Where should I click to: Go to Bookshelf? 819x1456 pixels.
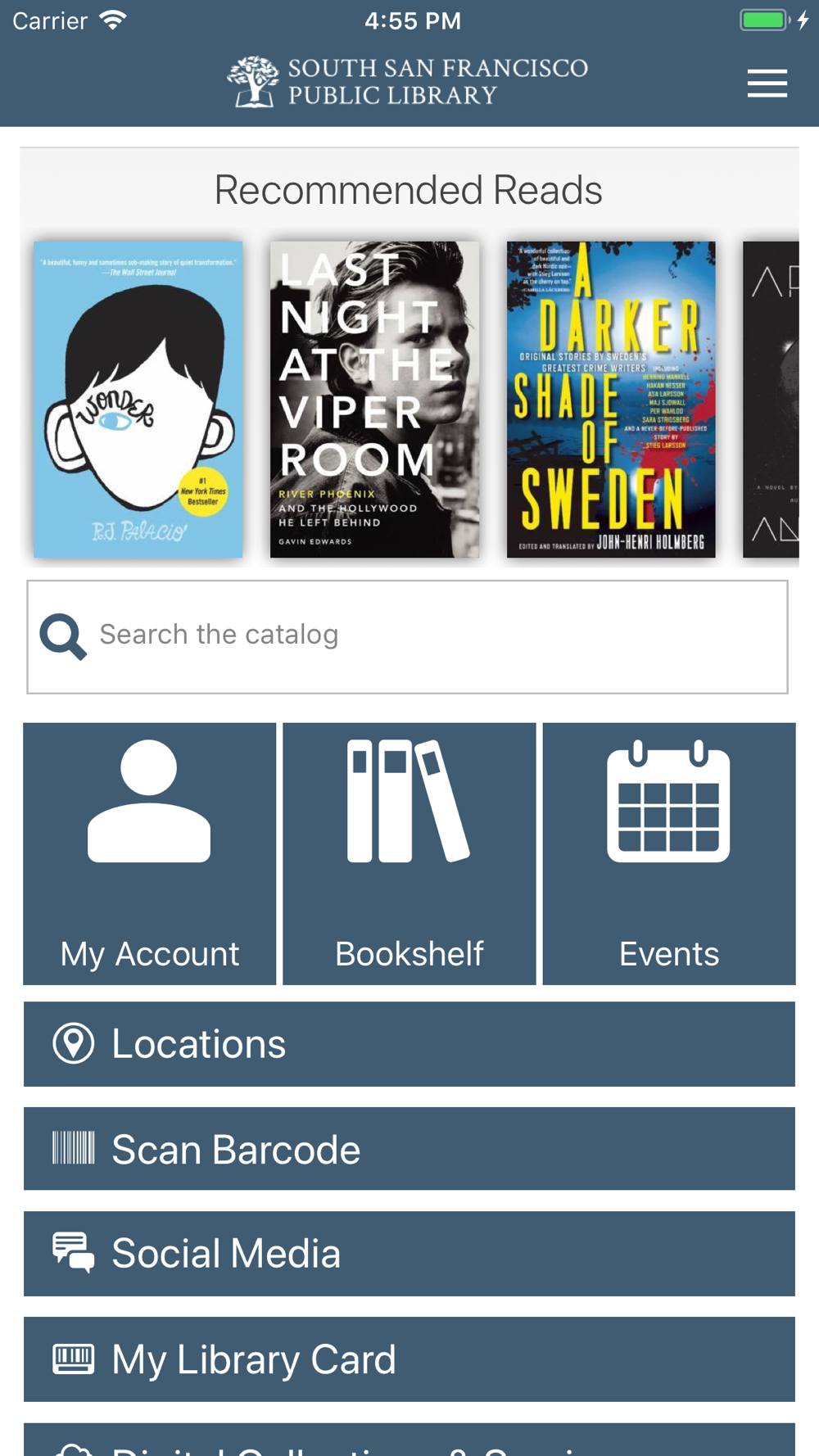click(409, 854)
